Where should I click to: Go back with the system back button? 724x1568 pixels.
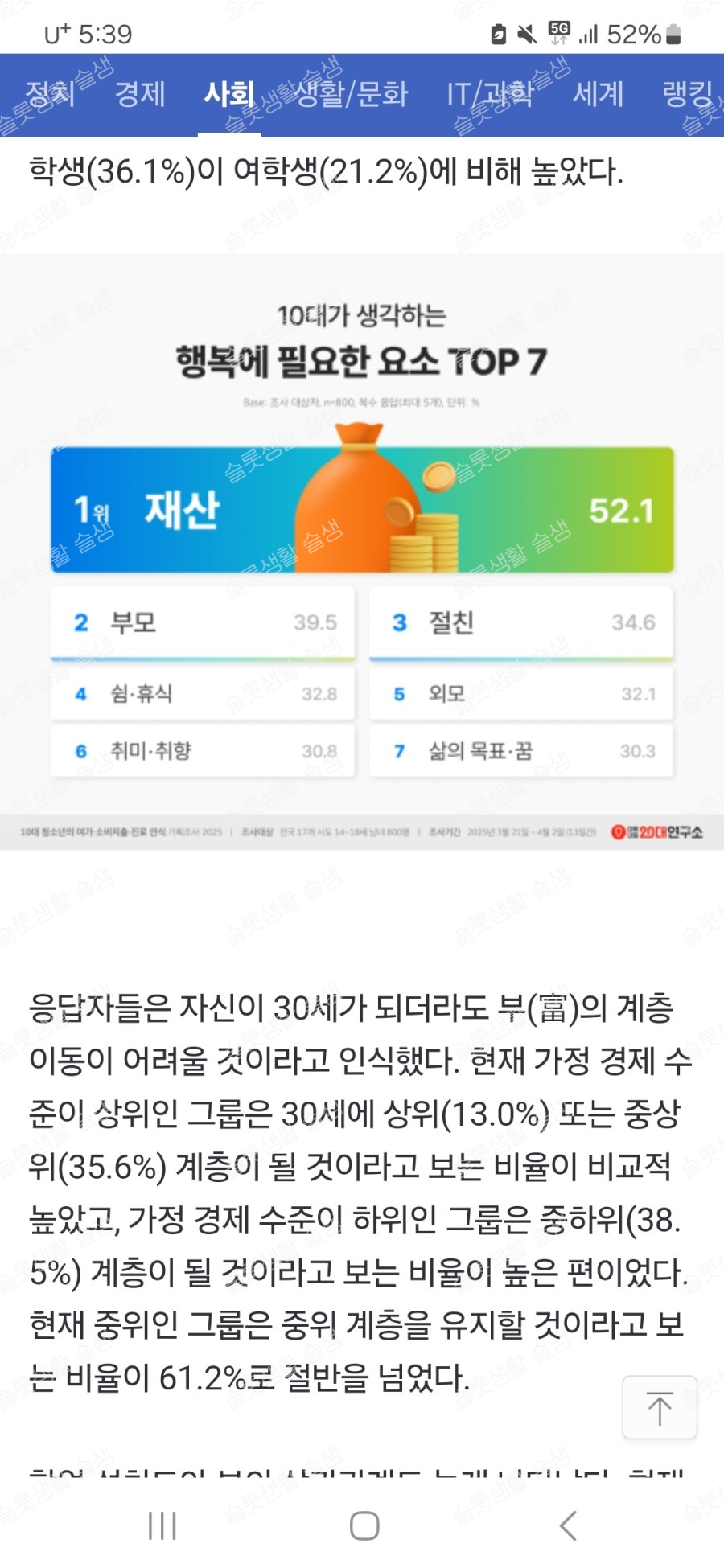568,1525
